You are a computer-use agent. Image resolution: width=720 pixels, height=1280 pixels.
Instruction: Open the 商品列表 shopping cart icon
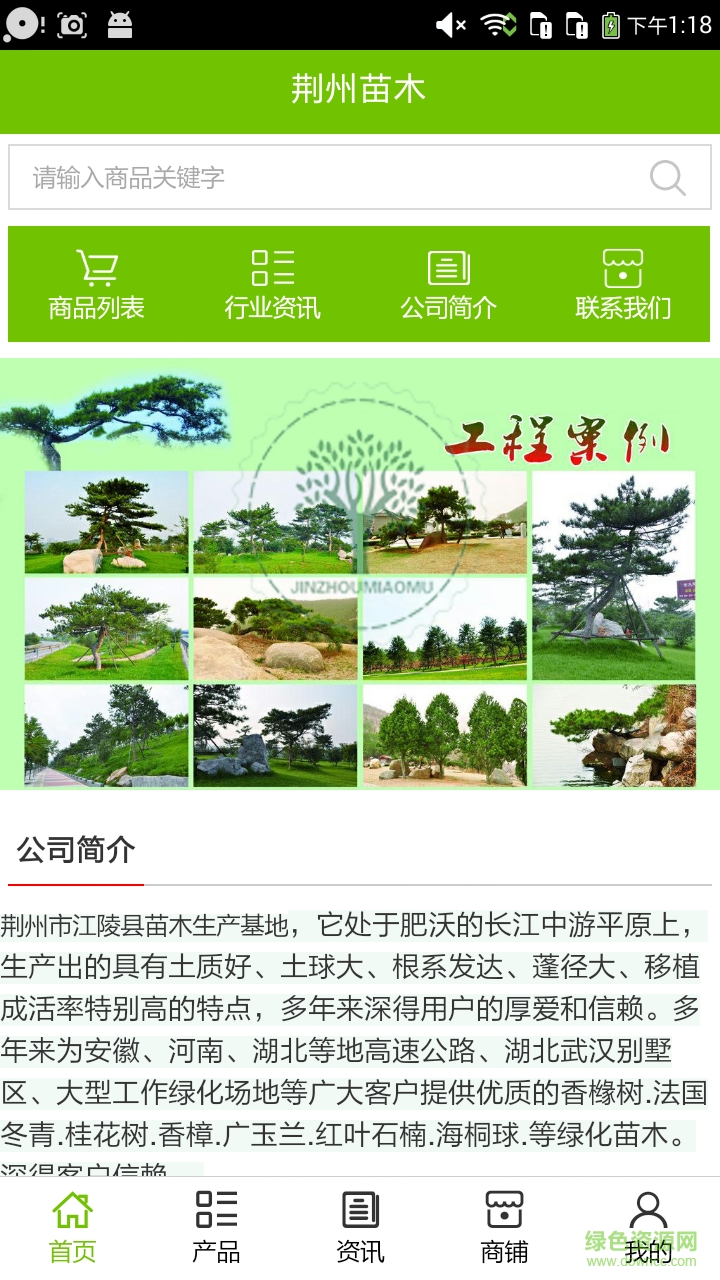95,268
